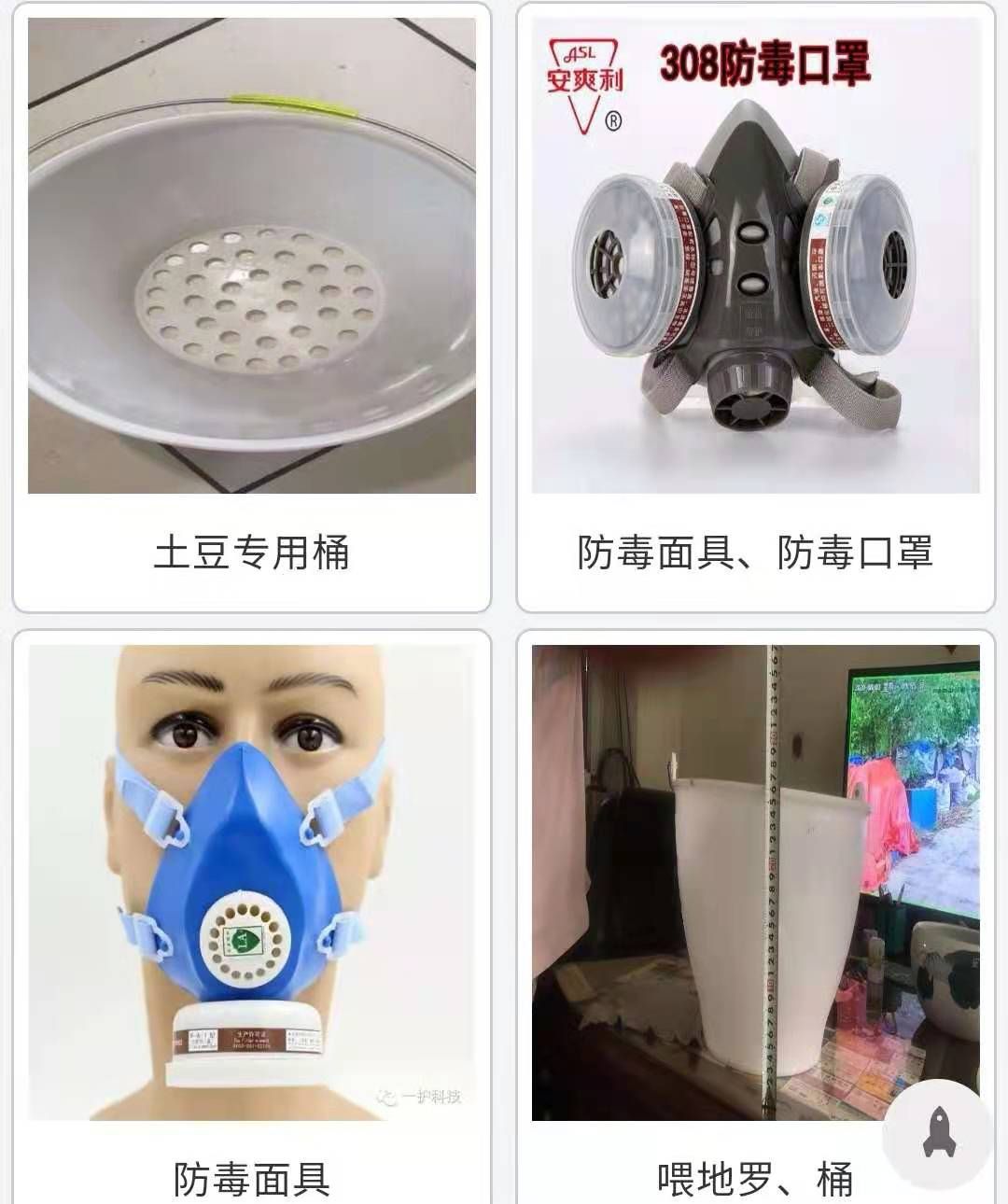Open the 防毒面具、防毒口罩 product card

[755, 308]
